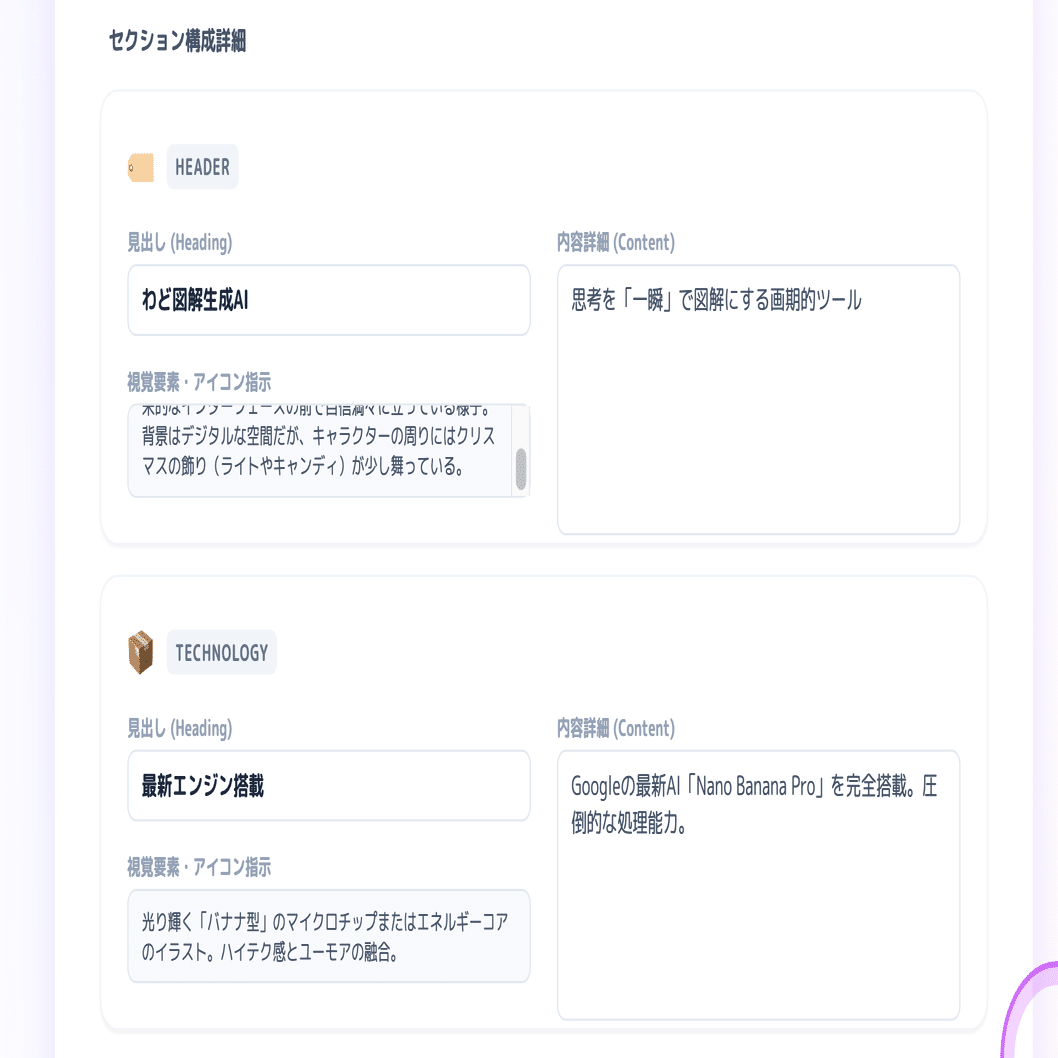Edit the HEADER content detail text area
The width and height of the screenshot is (1058, 1058).
[x=758, y=399]
